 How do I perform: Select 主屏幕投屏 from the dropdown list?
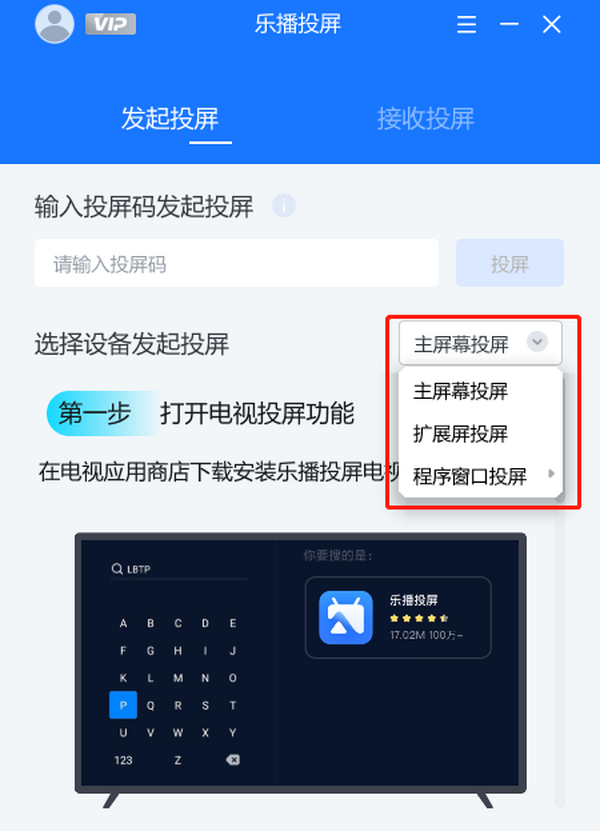461,391
